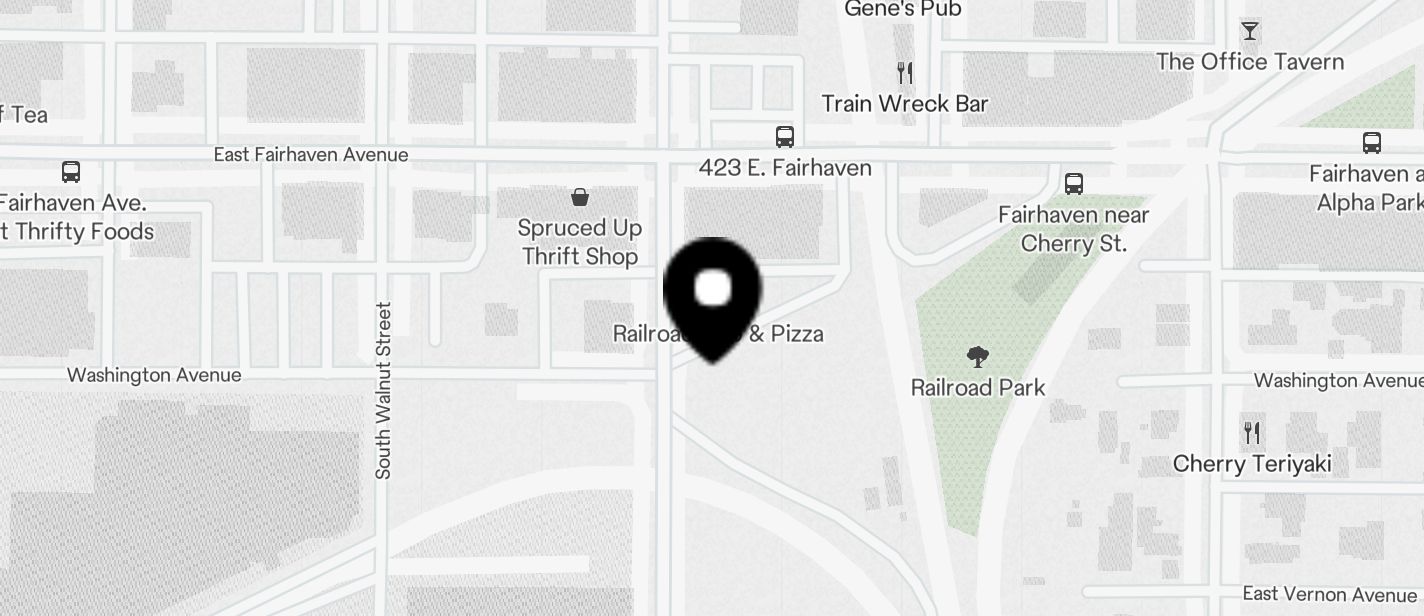Screen dimensions: 1424x616
Task: Tap the black location pin marker
Action: [712, 293]
